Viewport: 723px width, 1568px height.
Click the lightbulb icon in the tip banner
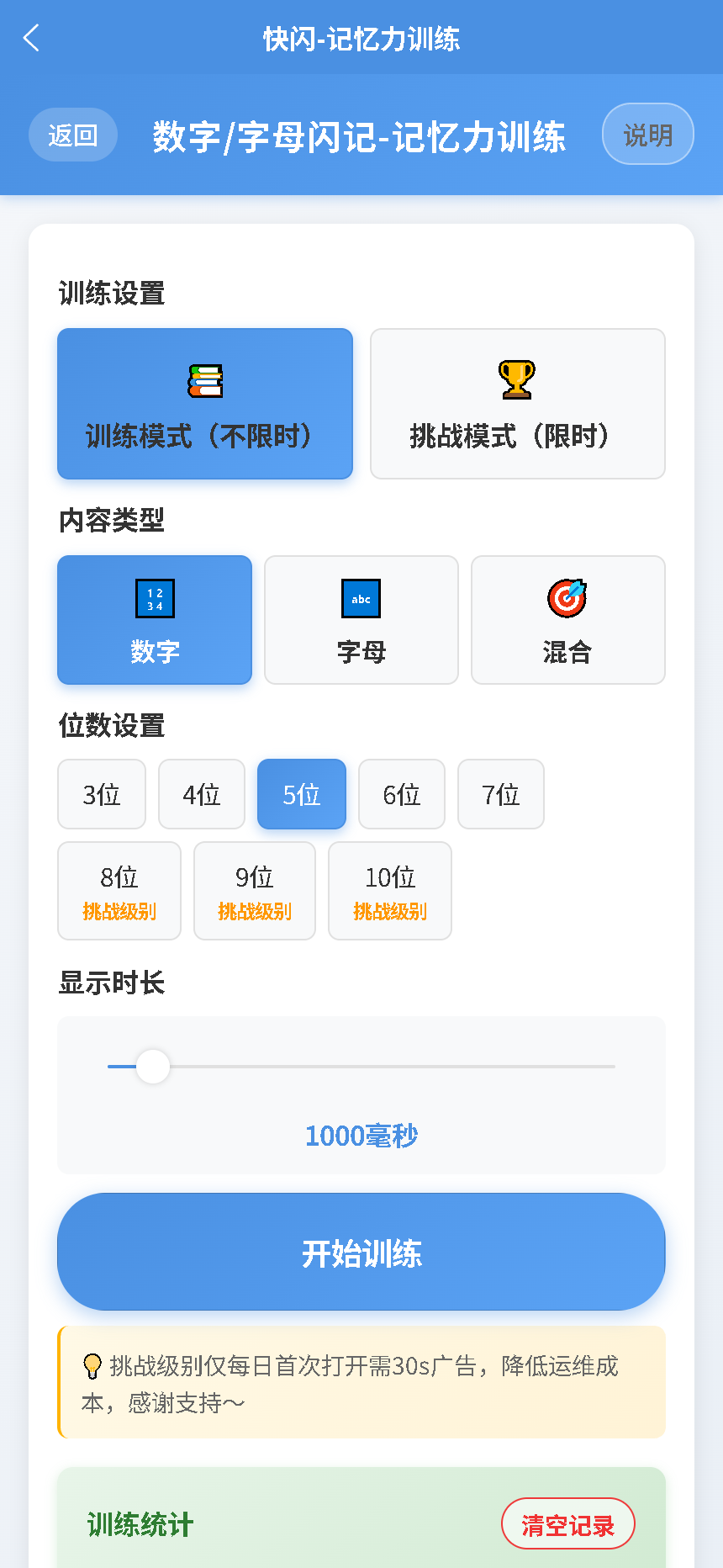92,1367
